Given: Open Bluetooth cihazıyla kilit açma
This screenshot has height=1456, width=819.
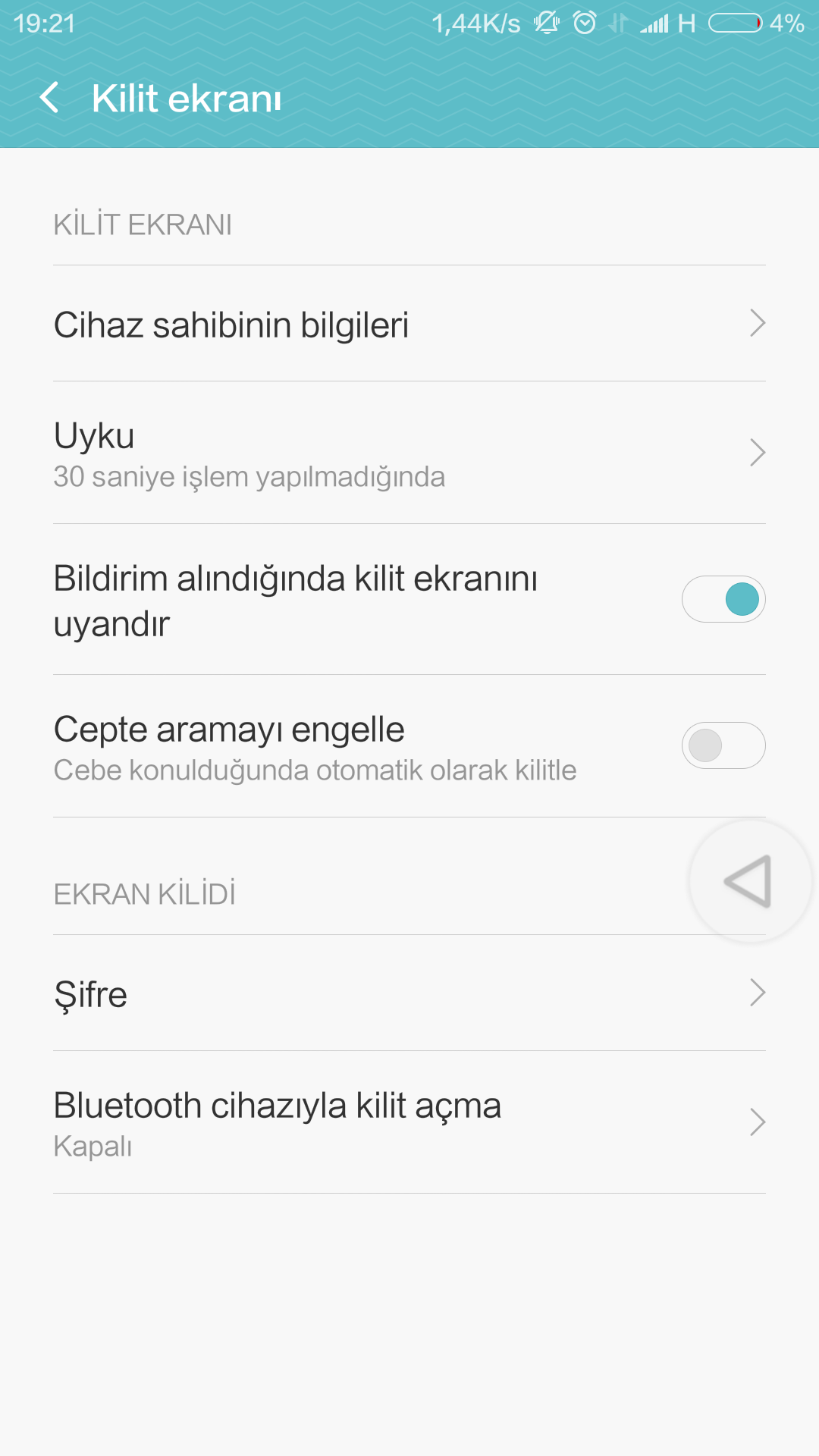Looking at the screenshot, I should pos(409,1122).
